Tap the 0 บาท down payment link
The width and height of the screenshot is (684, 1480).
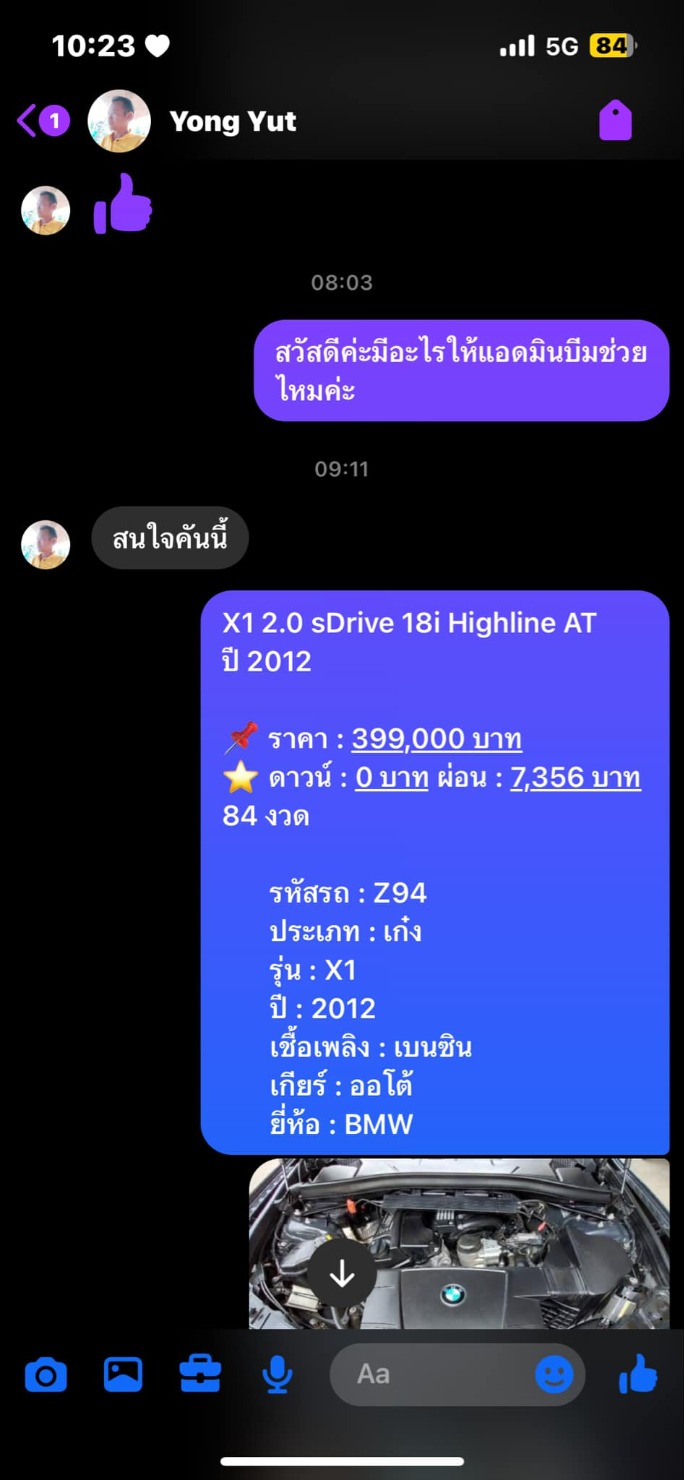(x=391, y=778)
